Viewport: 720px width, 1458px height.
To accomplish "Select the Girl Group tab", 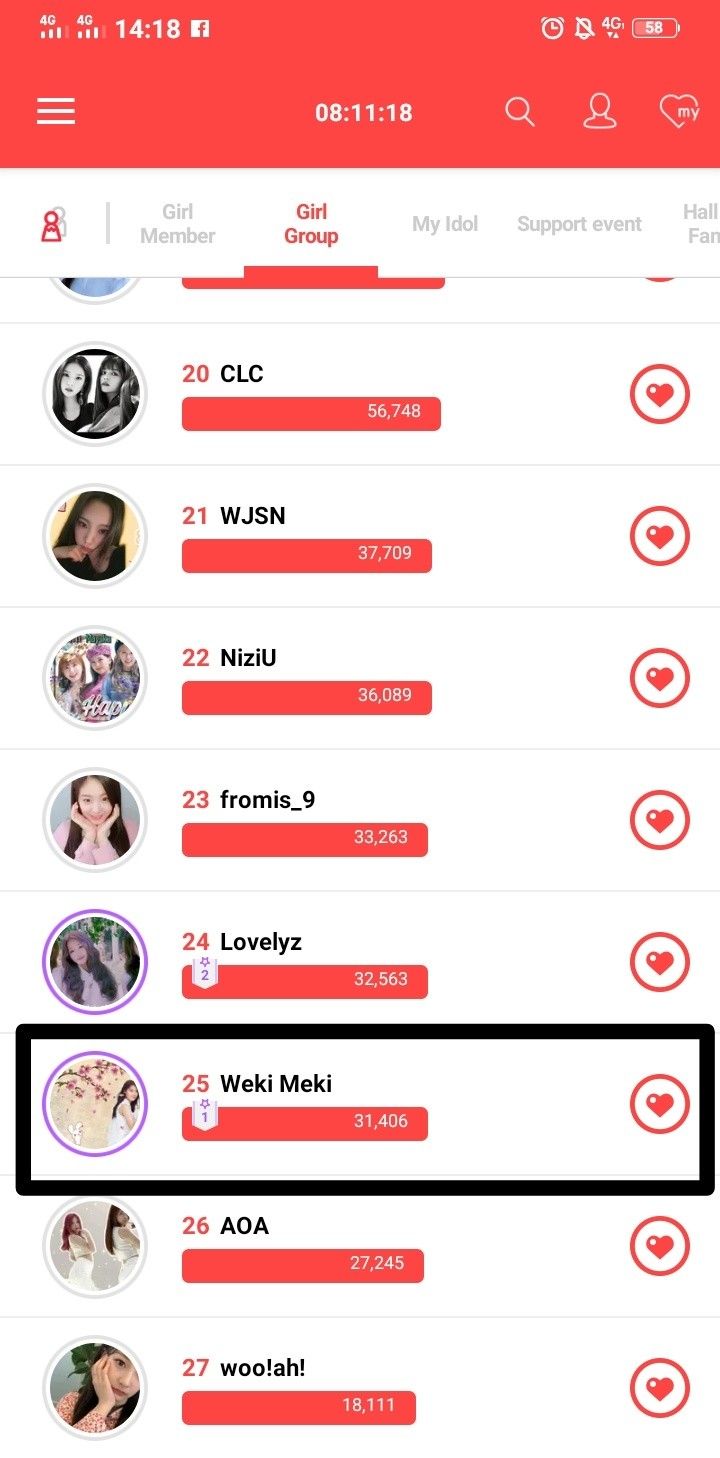I will [x=311, y=224].
